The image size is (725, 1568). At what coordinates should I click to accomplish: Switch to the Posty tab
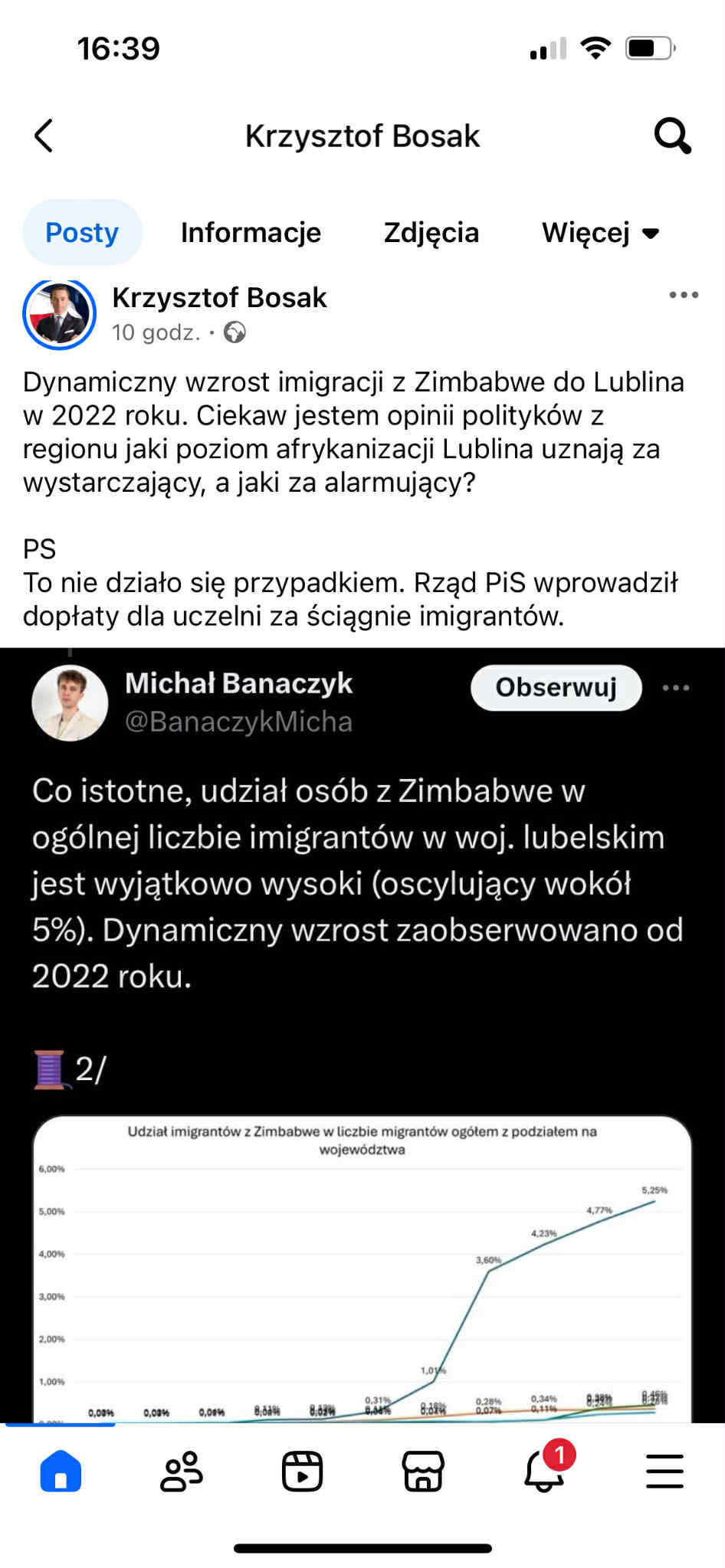(x=82, y=232)
